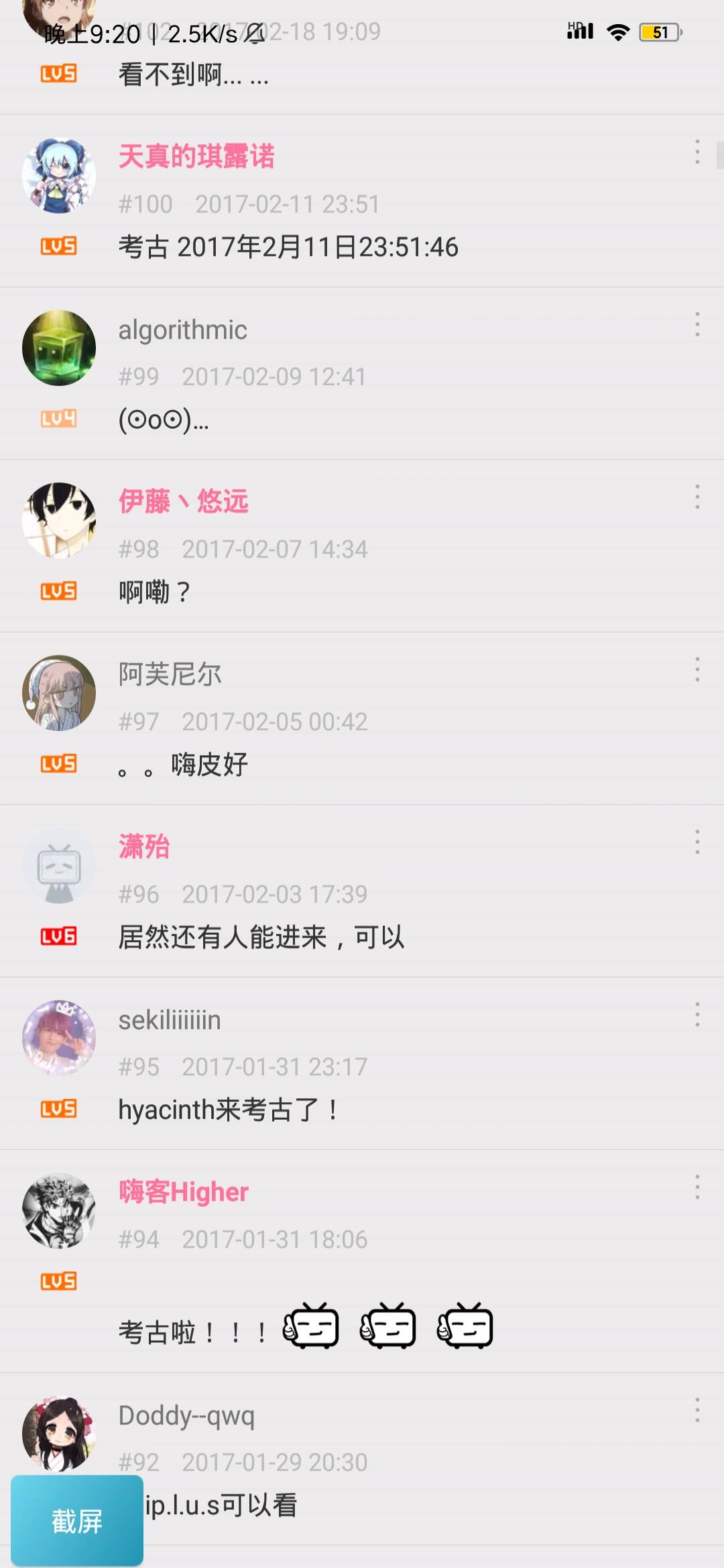724x1568 pixels.
Task: Open the overflow menu on 天真的琪露诺's comment
Action: 697,152
